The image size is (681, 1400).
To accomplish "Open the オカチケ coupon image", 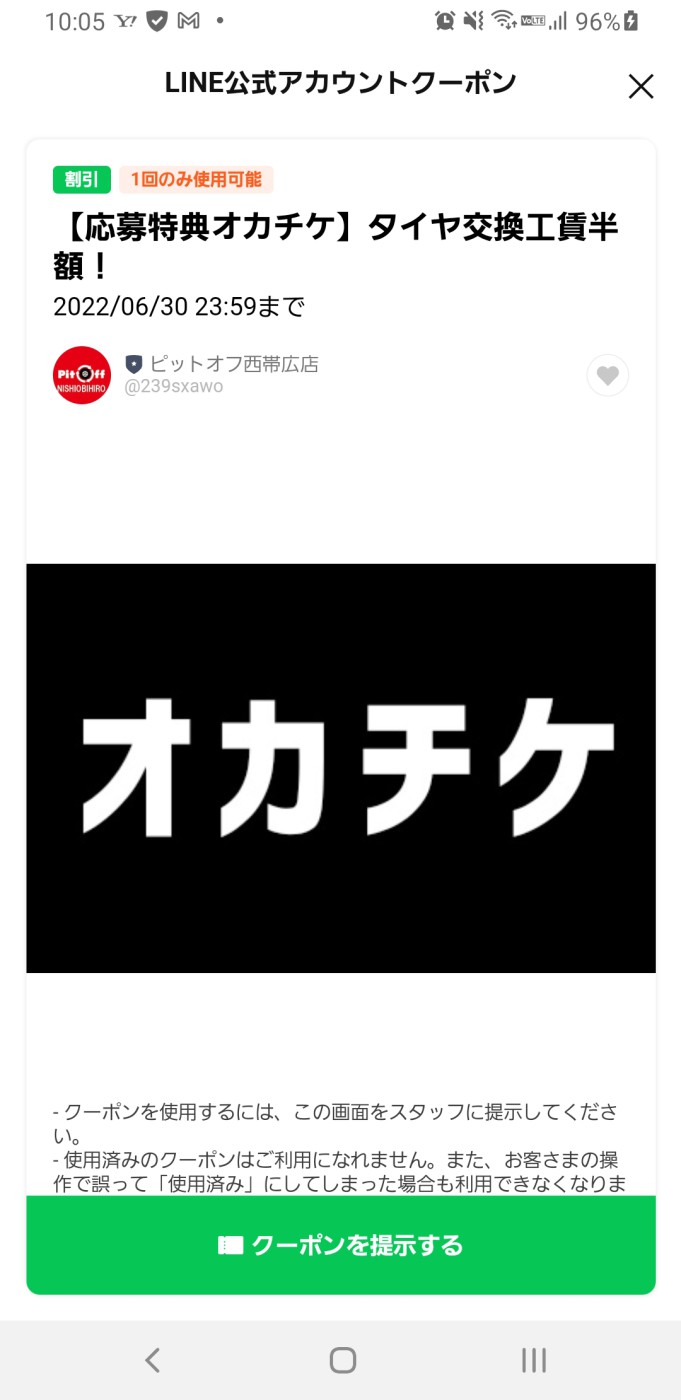I will (x=341, y=768).
